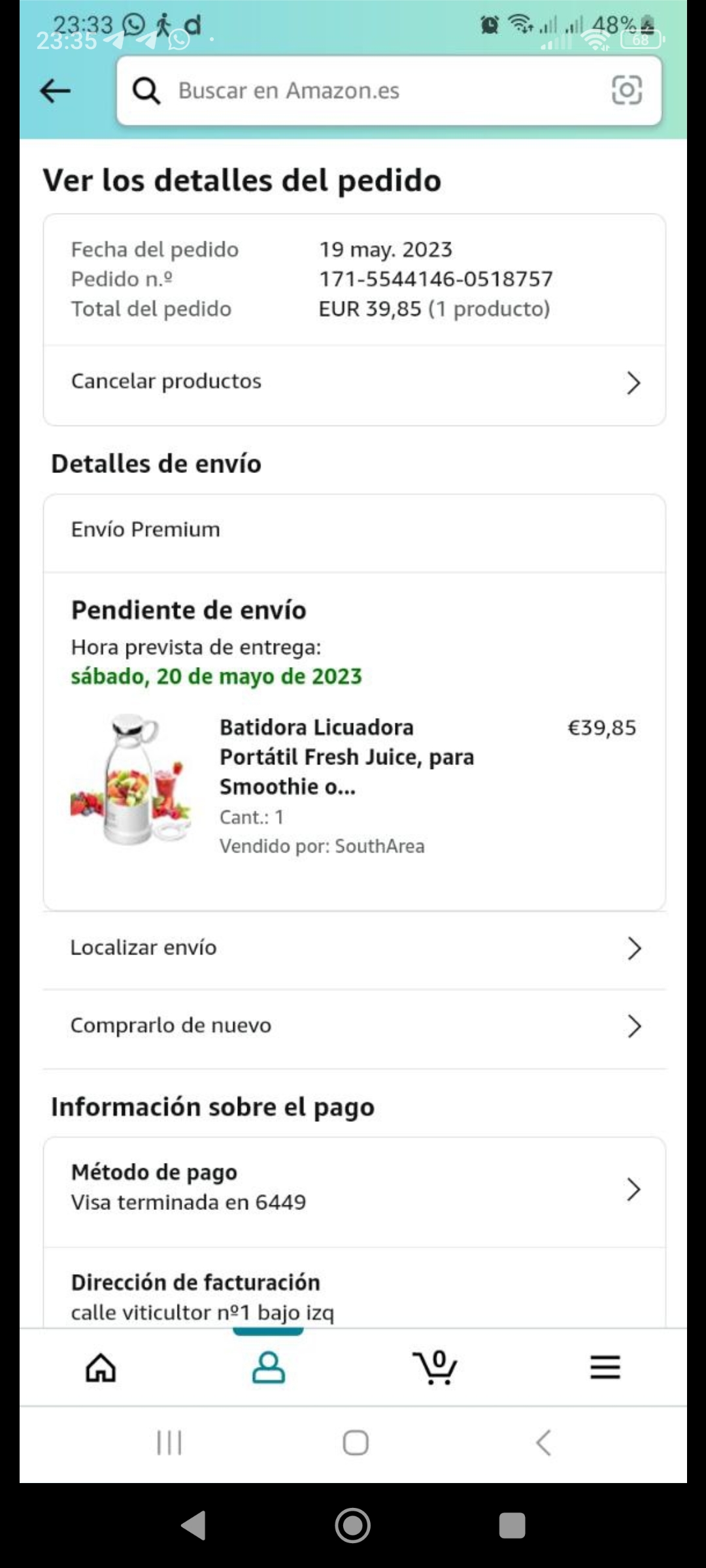Tap the system back button
Image resolution: width=706 pixels, height=1568 pixels.
point(543,1443)
